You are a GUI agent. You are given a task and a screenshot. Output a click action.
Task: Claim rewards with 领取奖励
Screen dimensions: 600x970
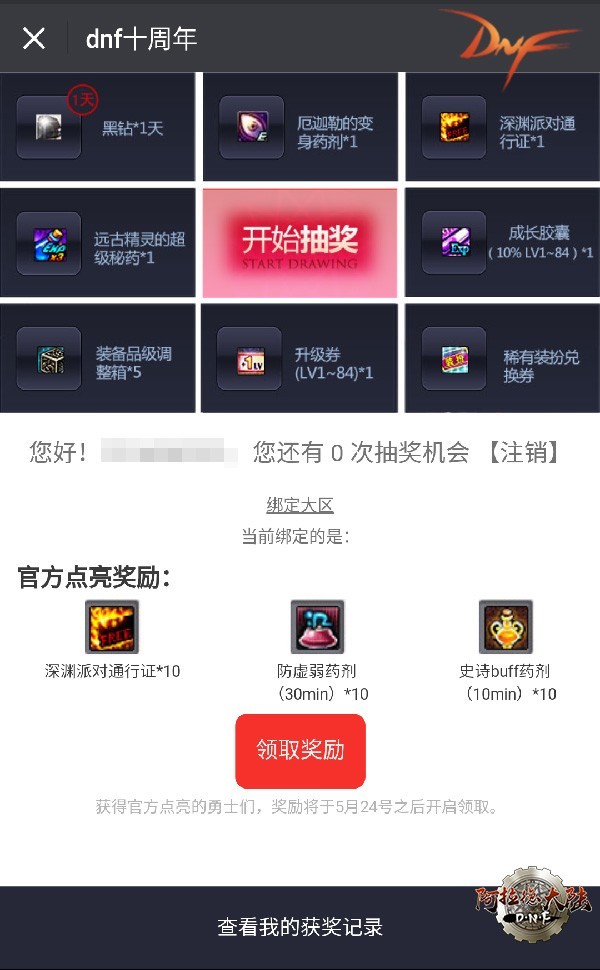tap(300, 750)
